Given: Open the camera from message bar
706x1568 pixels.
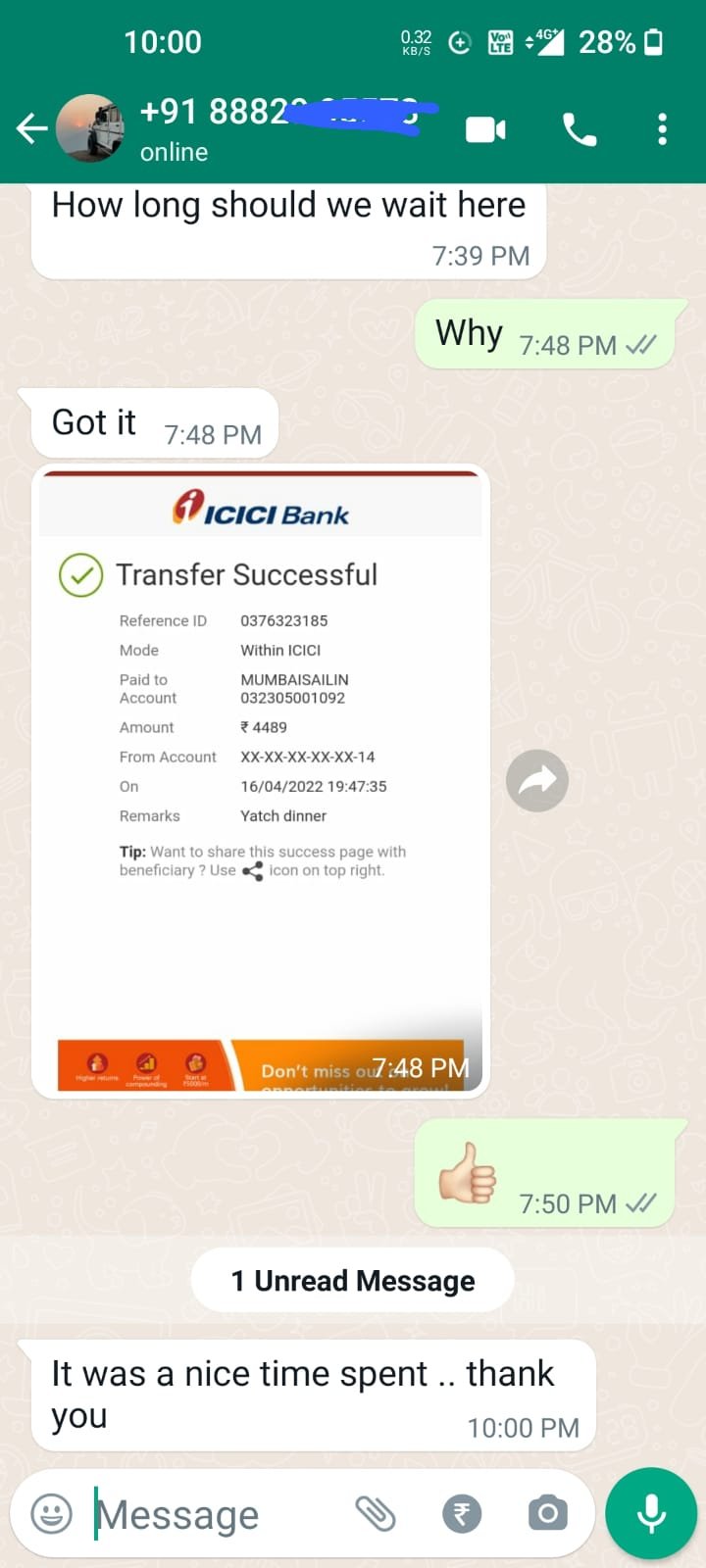Looking at the screenshot, I should pos(547,1514).
